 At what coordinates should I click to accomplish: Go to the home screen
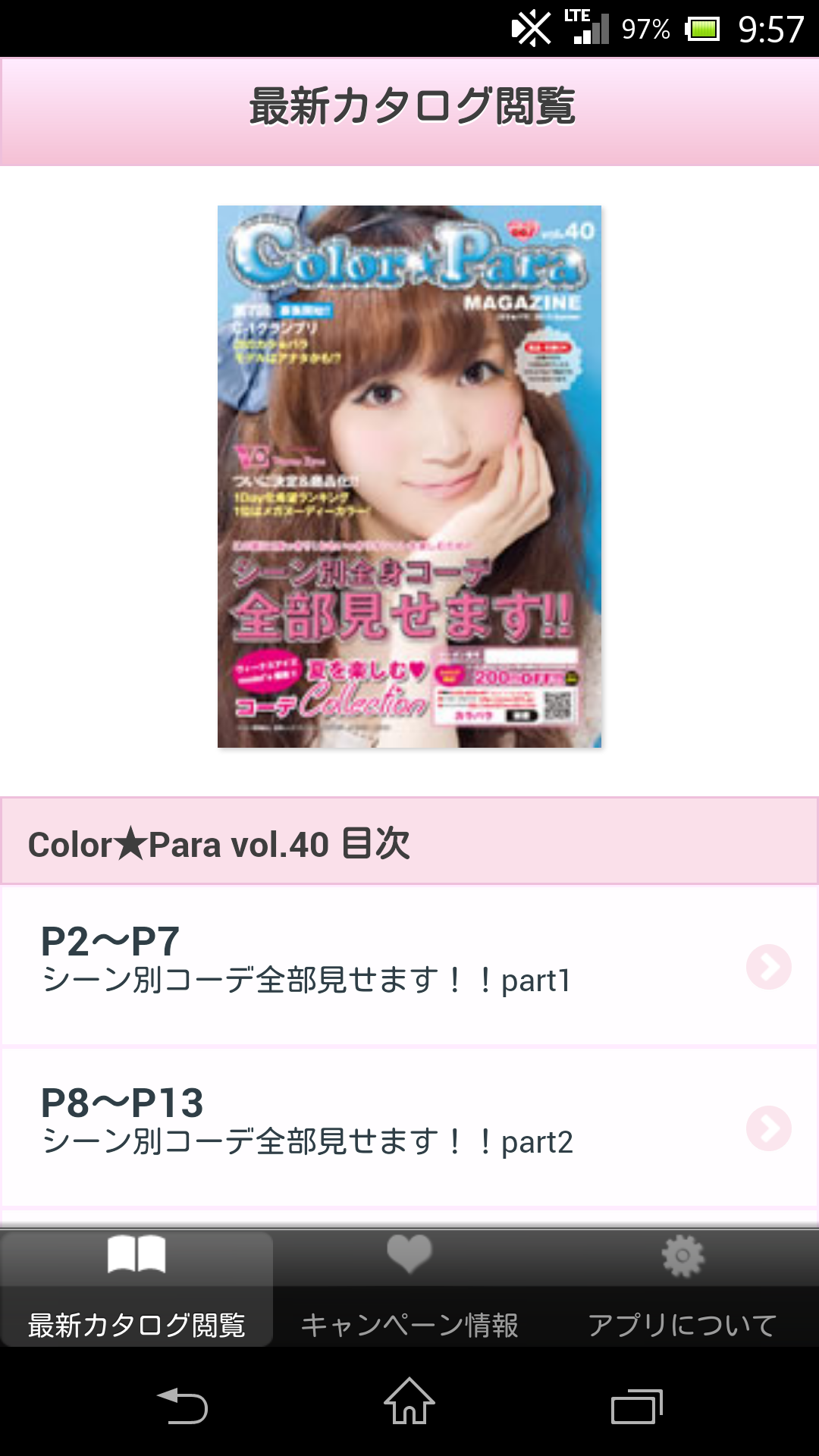[409, 1403]
